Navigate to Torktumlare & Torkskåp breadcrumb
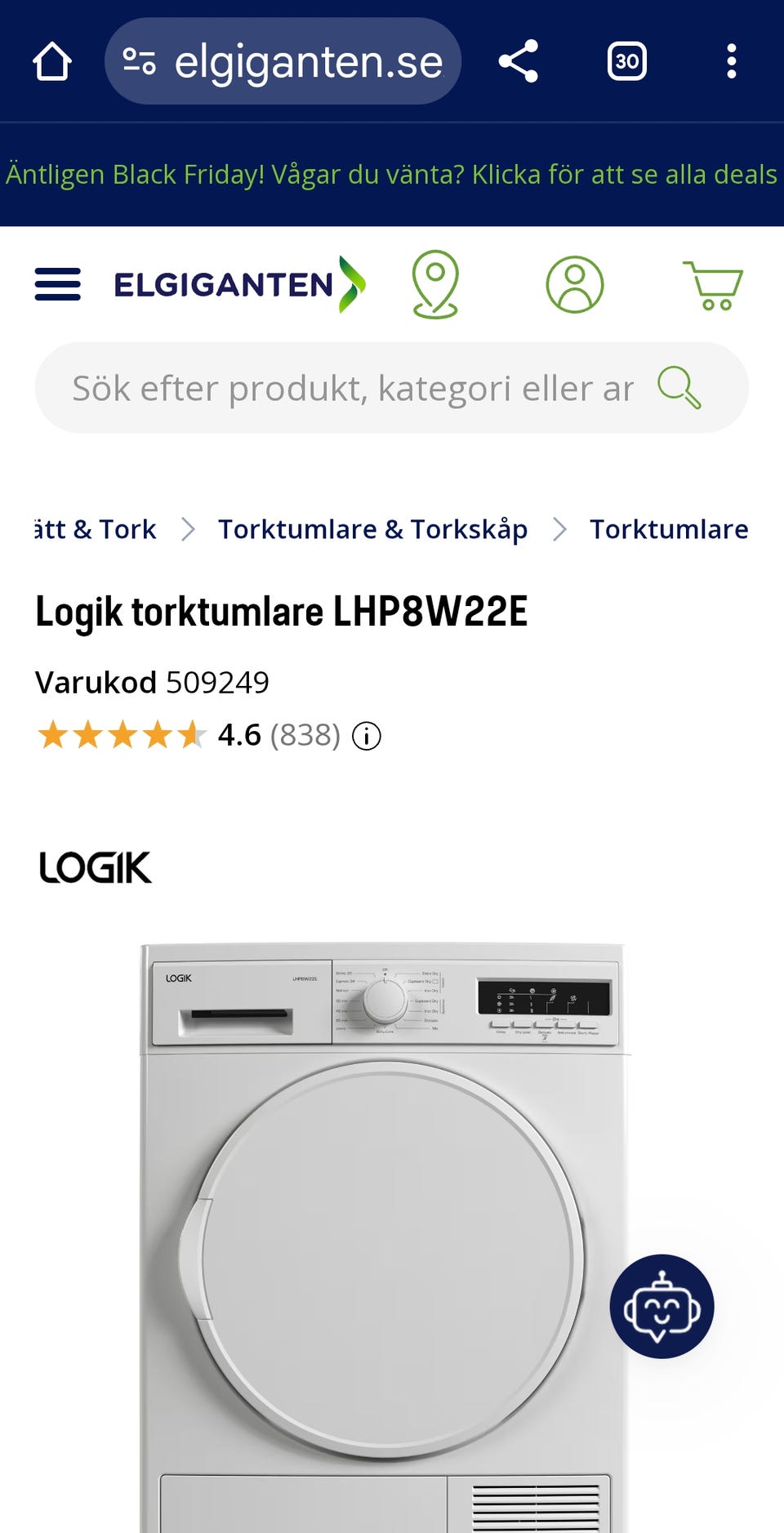 372,528
